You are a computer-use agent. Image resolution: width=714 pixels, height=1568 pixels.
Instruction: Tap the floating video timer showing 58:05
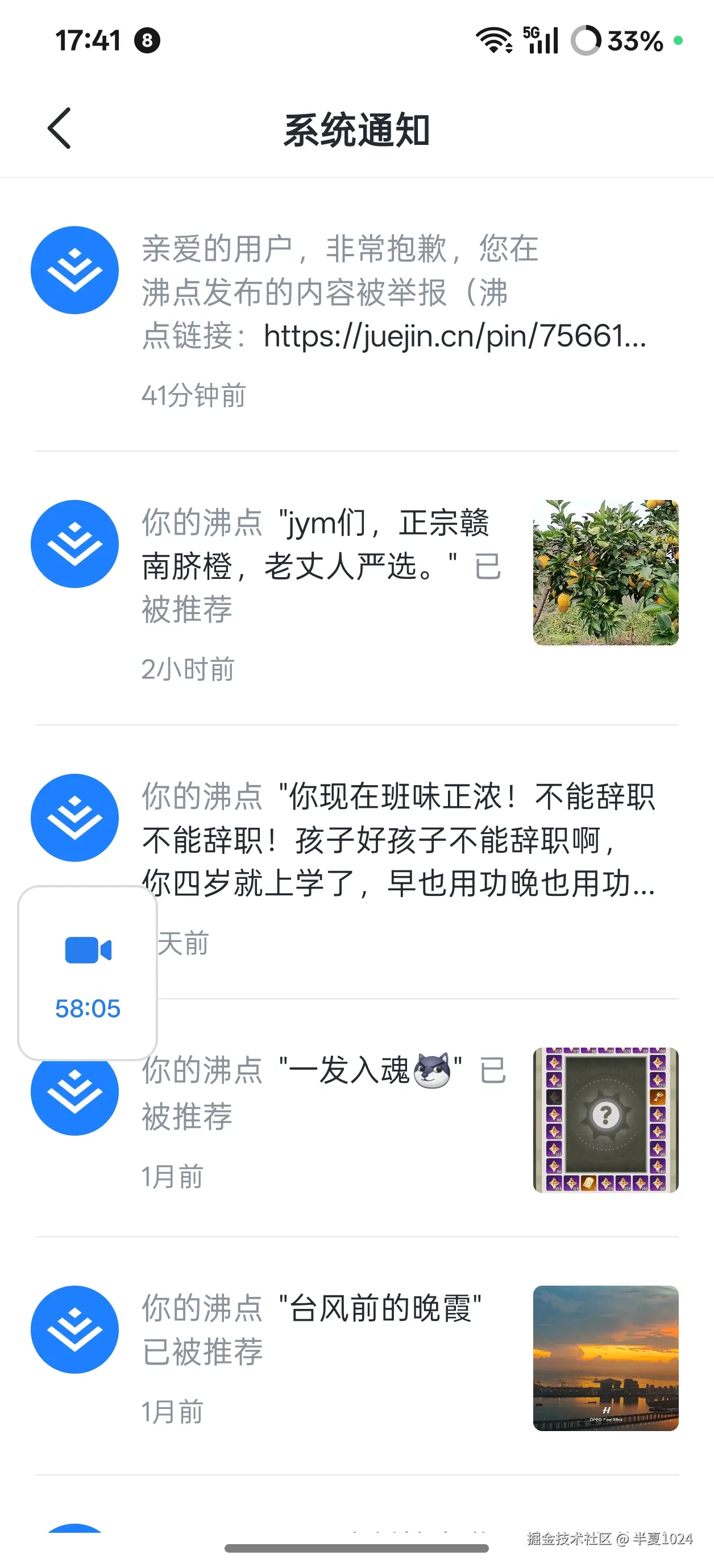(88, 973)
